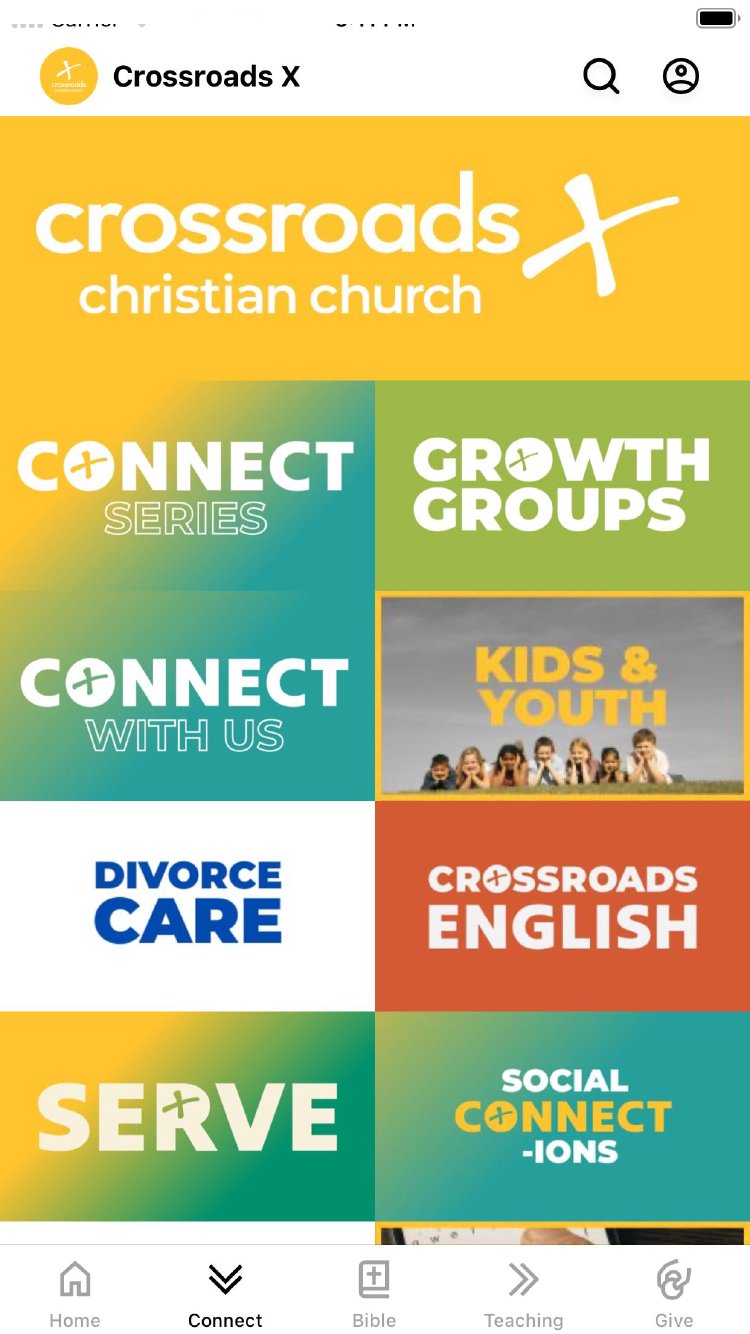Tap the Connect tab
This screenshot has height=1334, width=750.
click(225, 1294)
